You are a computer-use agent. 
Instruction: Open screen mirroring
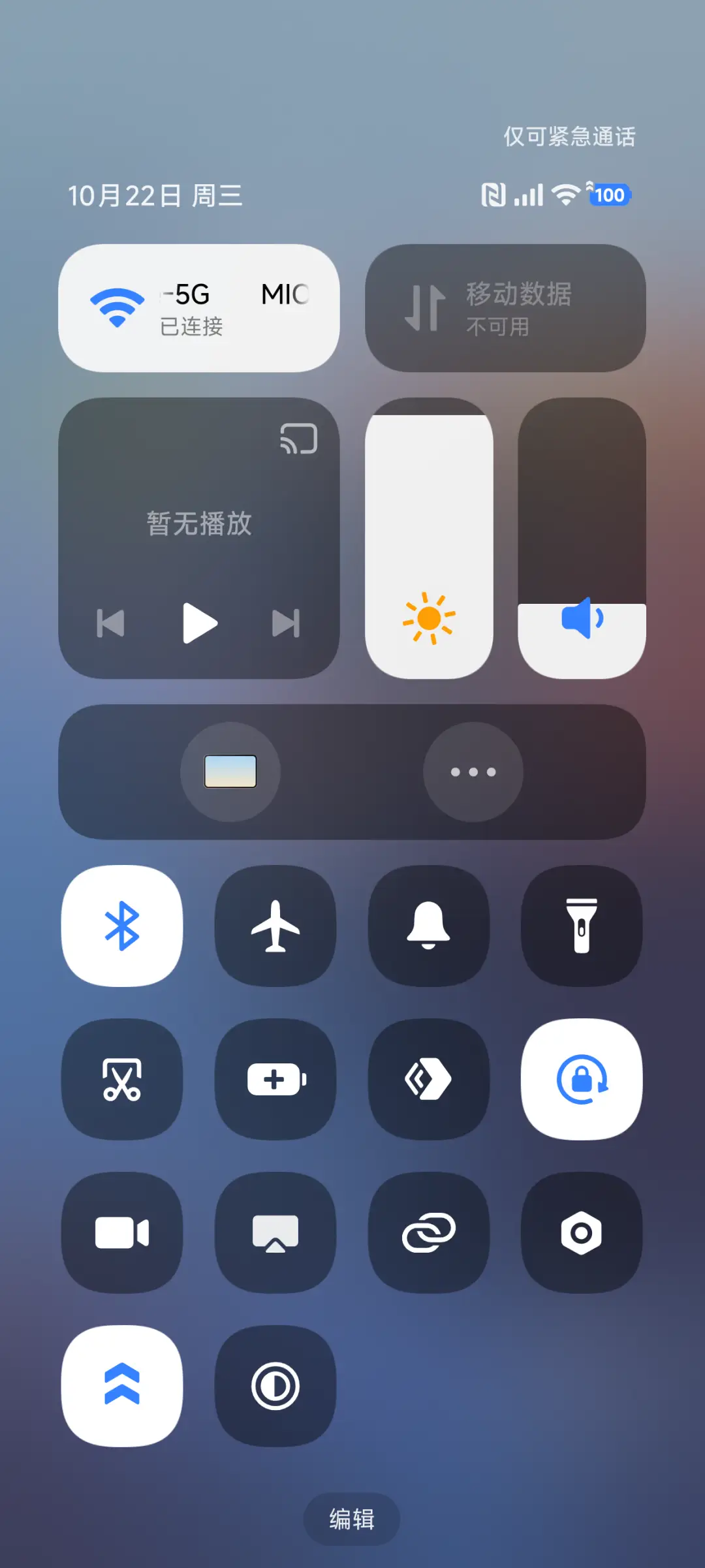(x=275, y=1234)
